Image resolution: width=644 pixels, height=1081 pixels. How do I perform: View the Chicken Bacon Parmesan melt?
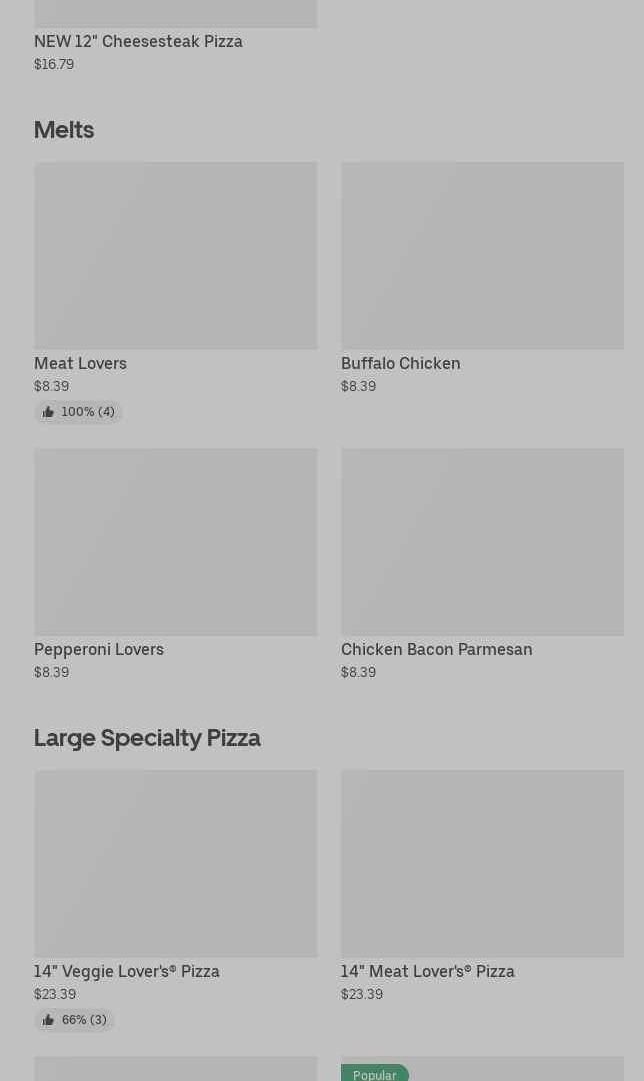[482, 542]
